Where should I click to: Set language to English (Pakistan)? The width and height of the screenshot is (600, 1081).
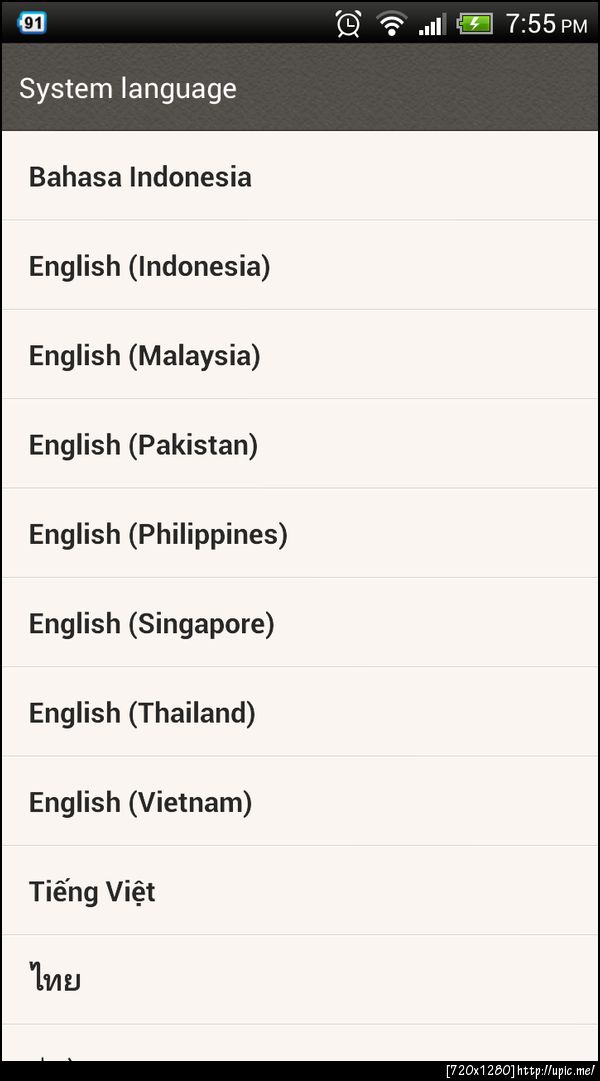click(143, 444)
